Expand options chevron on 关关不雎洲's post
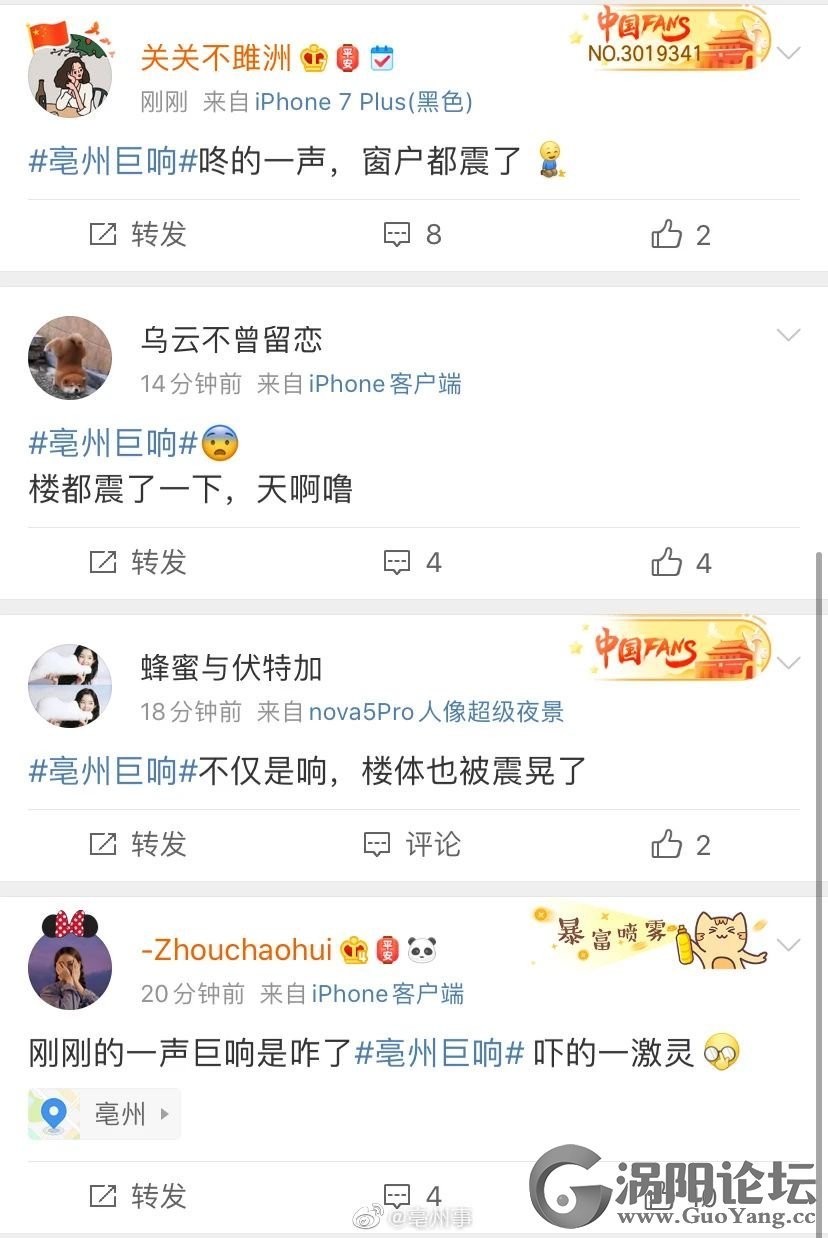Viewport: 828px width, 1238px height. tap(789, 53)
